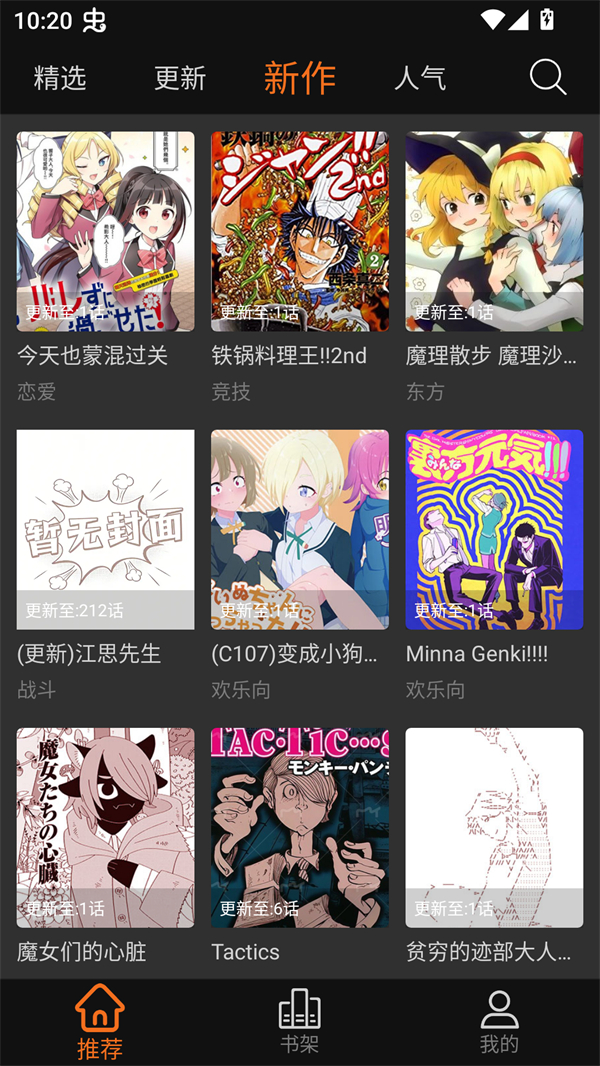This screenshot has width=600, height=1066.
Task: Go to the 书架 bookshelf tab
Action: click(300, 1022)
